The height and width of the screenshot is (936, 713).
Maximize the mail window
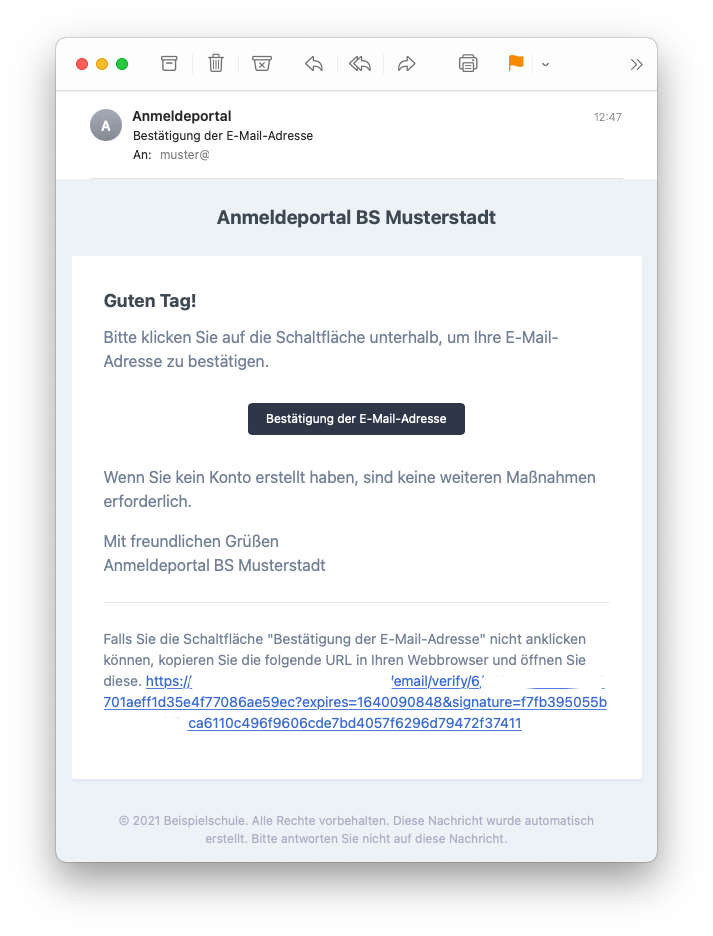122,64
